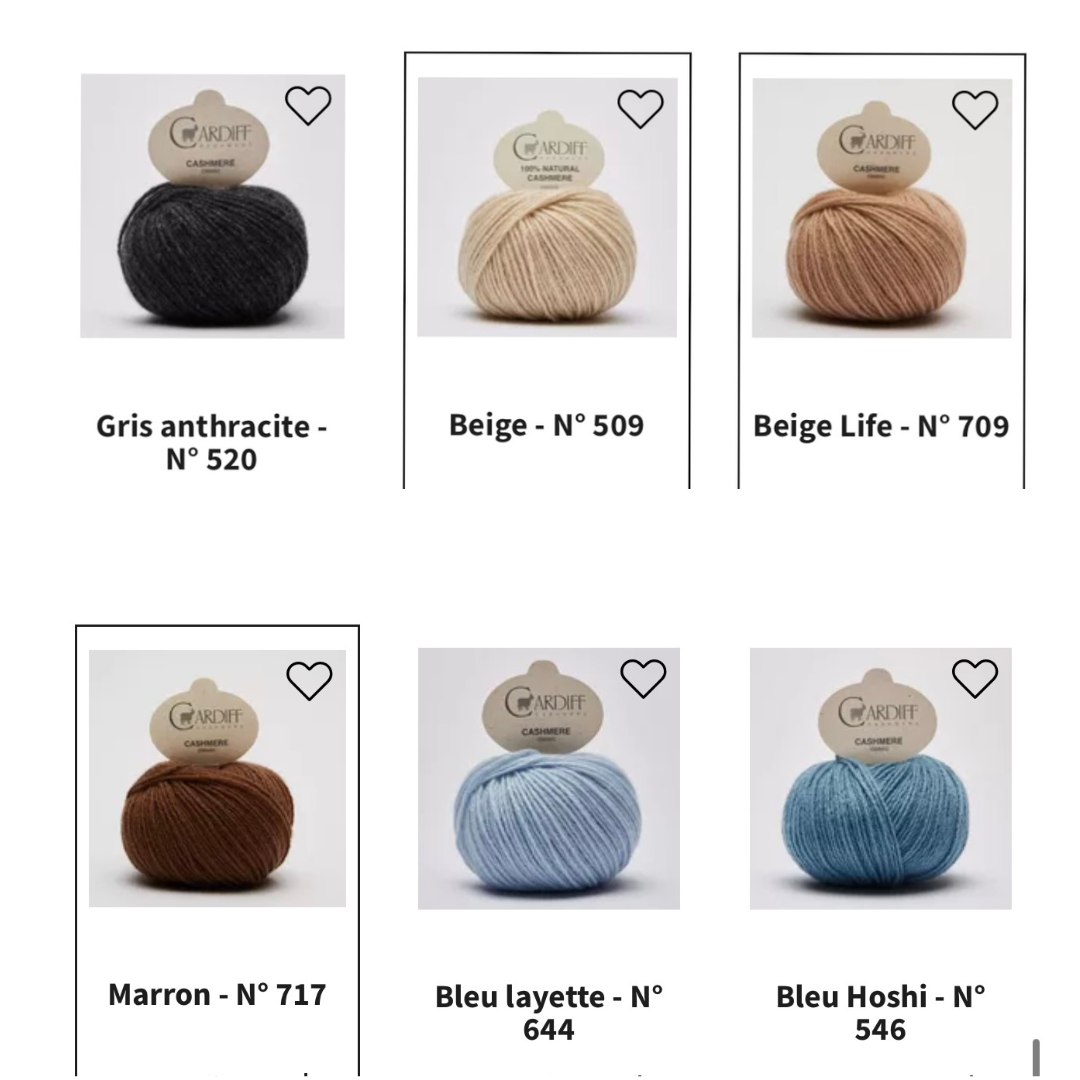
Task: Save Marron N° 717 to favorites
Action: pos(309,680)
